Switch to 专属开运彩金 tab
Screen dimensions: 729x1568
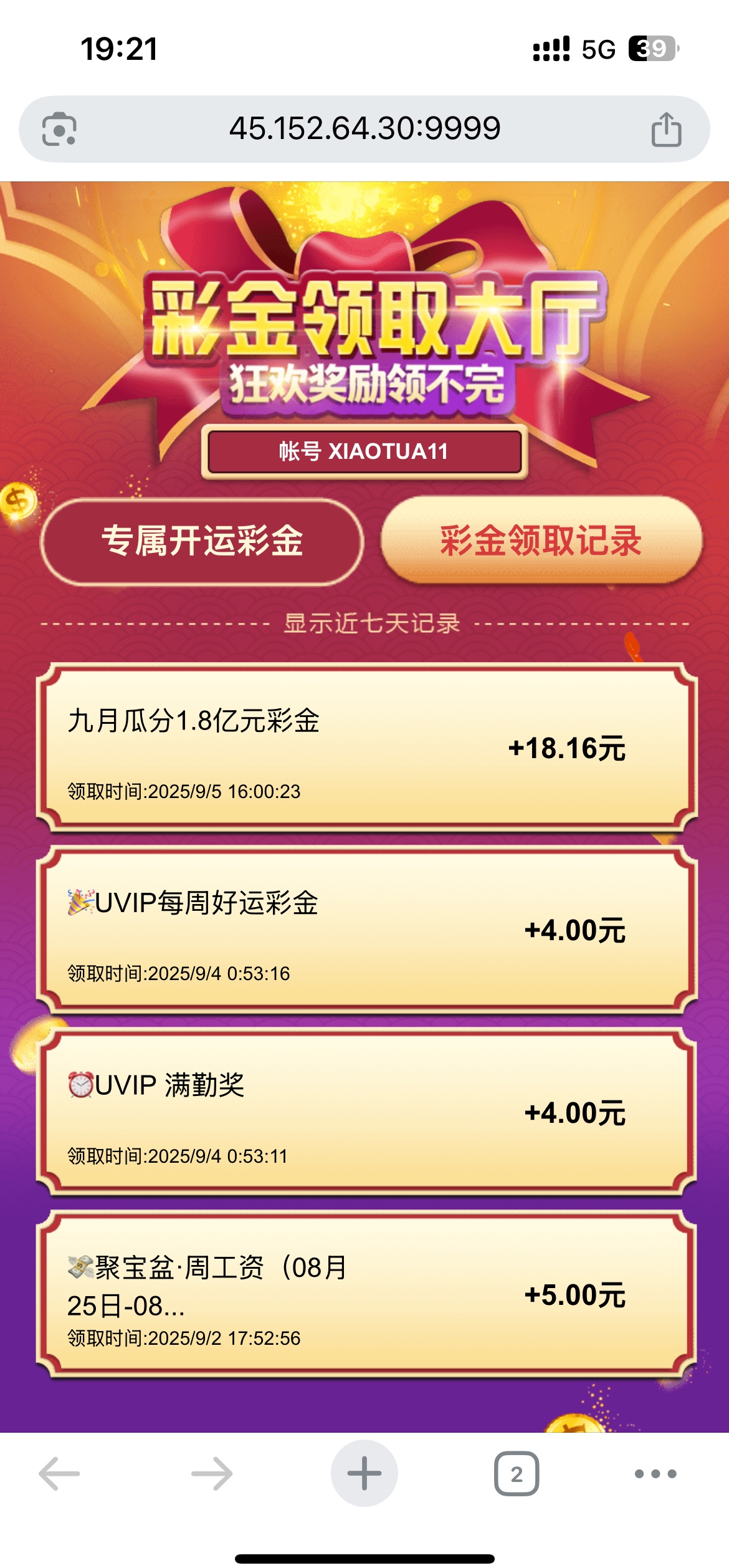[x=202, y=541]
